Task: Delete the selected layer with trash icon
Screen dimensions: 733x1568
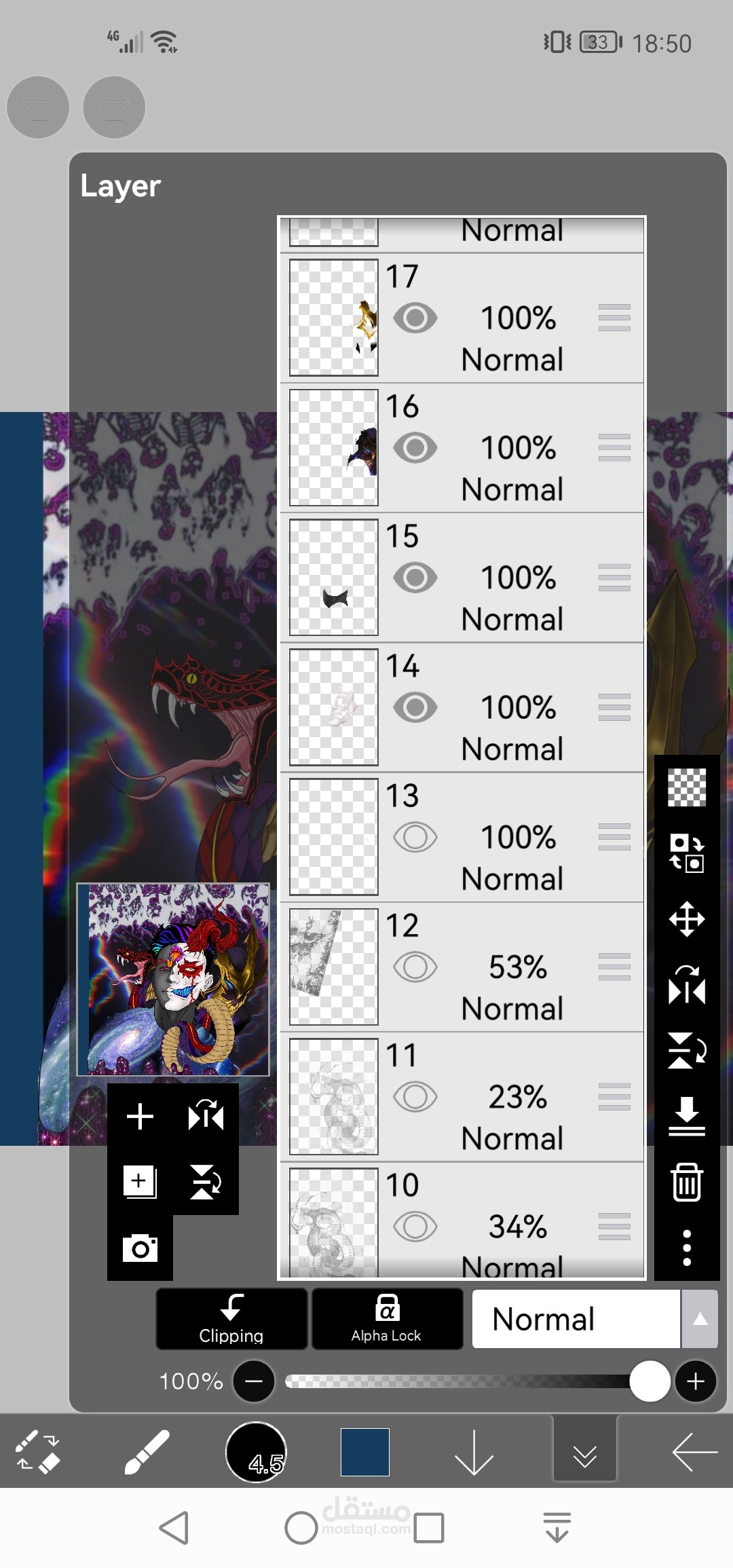Action: 687,1182
